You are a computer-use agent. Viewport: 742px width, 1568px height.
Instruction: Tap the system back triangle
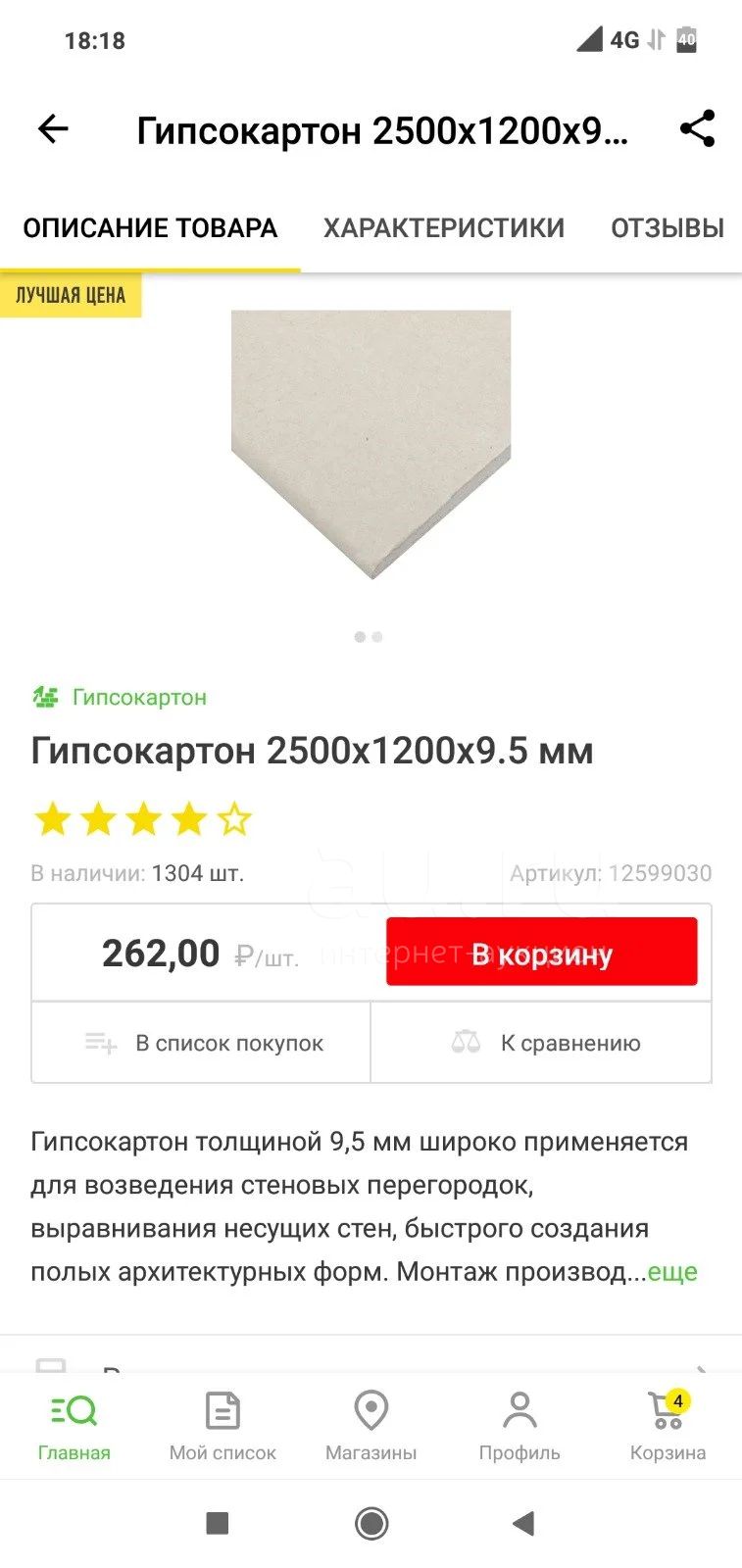523,1524
